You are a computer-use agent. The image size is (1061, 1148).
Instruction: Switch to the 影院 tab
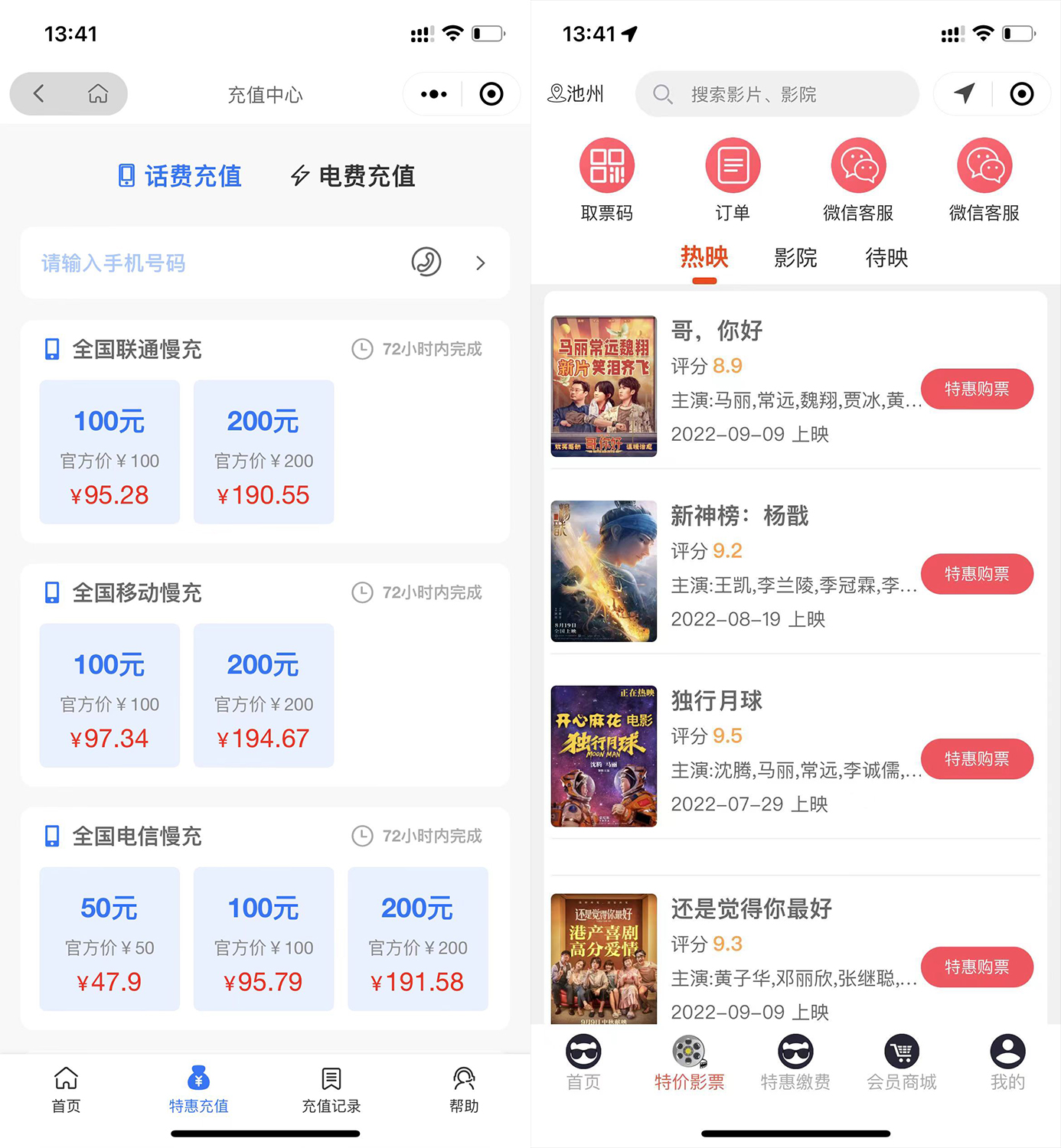(x=795, y=258)
